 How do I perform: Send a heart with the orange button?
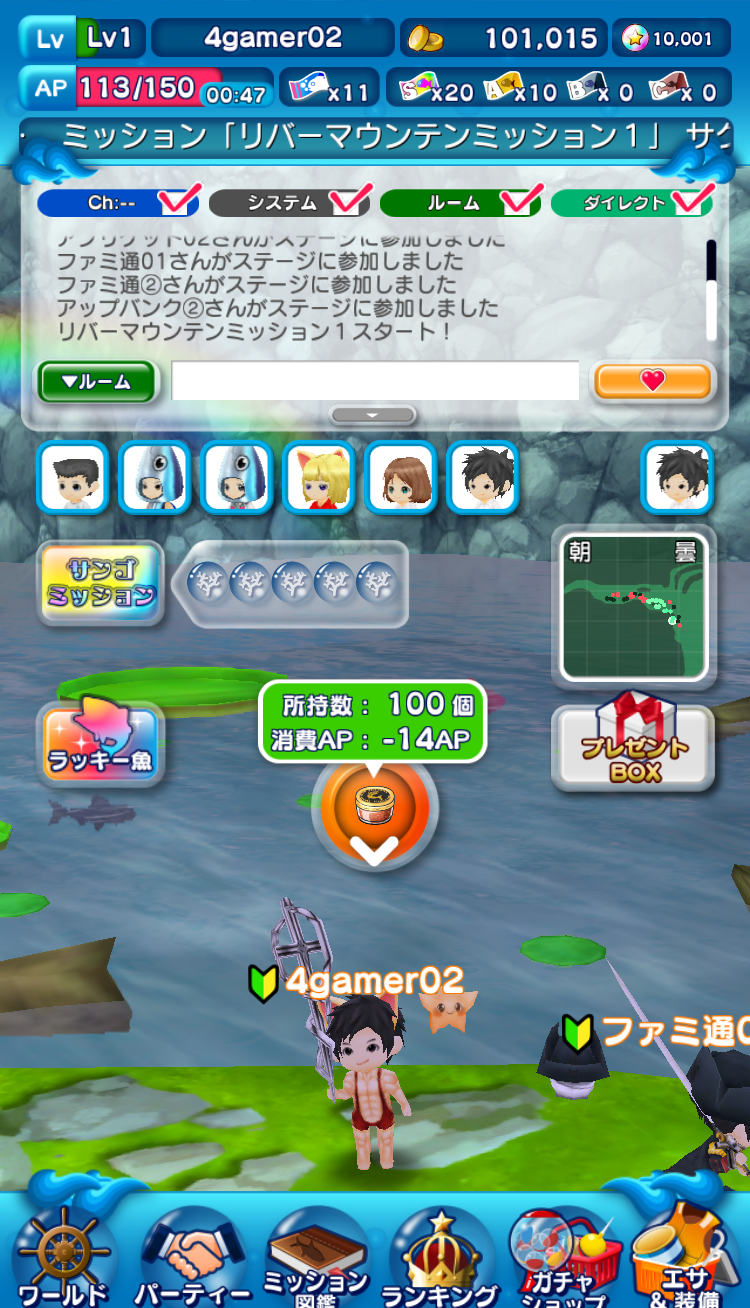pyautogui.click(x=653, y=380)
